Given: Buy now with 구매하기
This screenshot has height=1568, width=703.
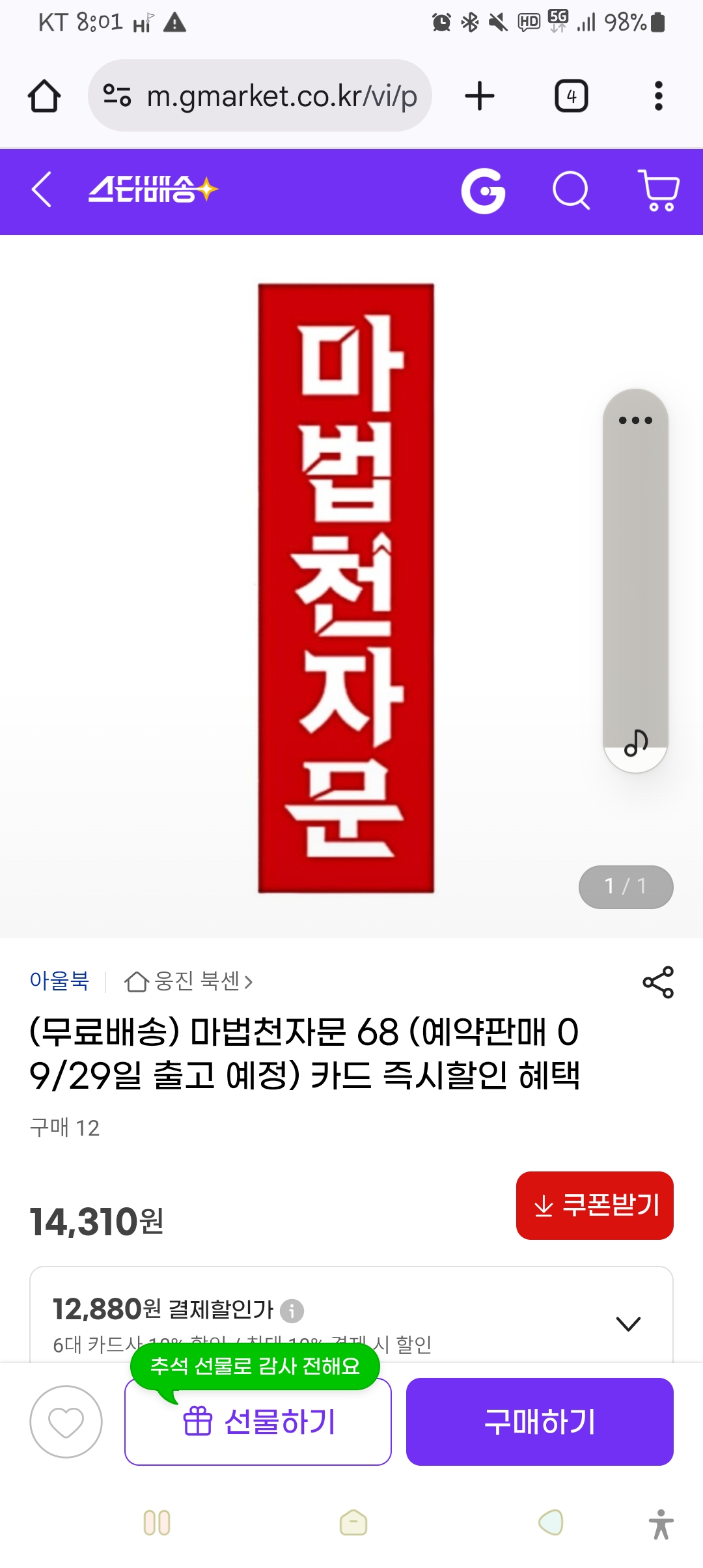Looking at the screenshot, I should pos(540,1421).
